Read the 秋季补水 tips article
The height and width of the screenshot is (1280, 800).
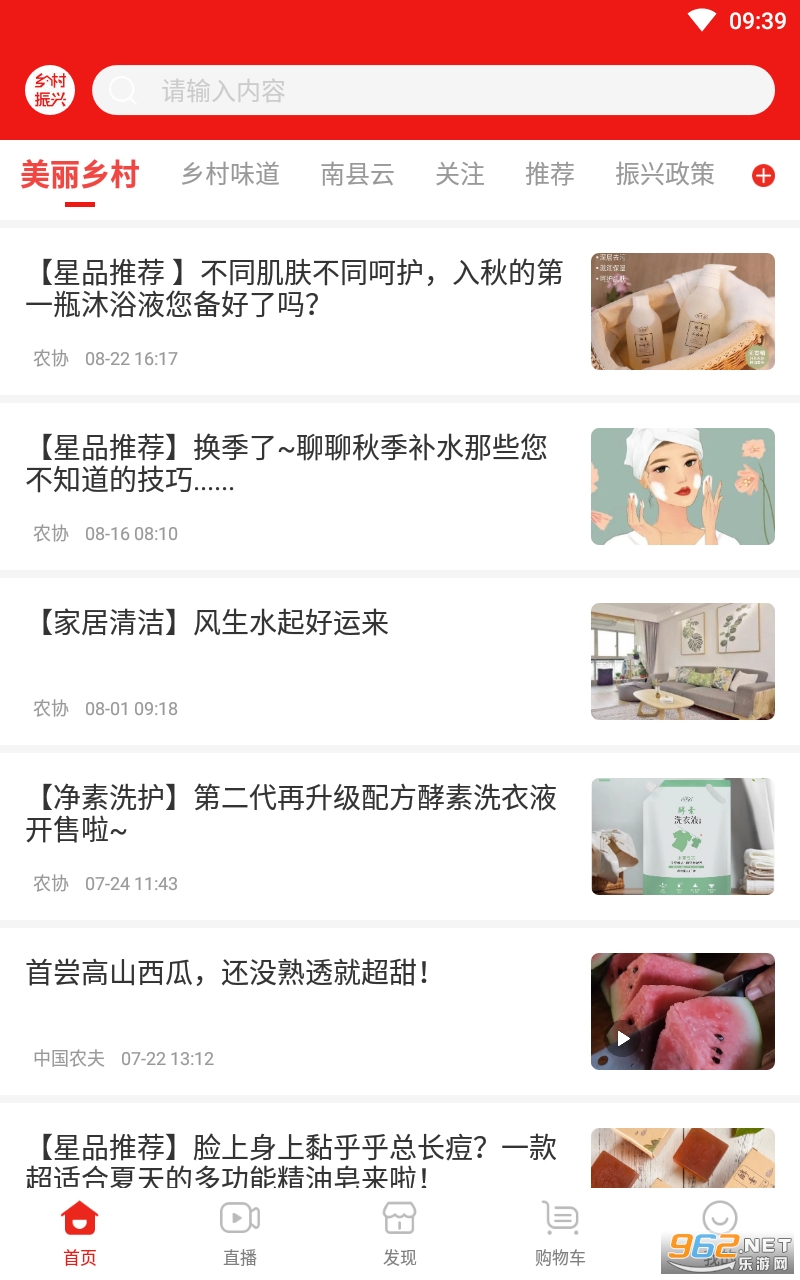pos(287,463)
